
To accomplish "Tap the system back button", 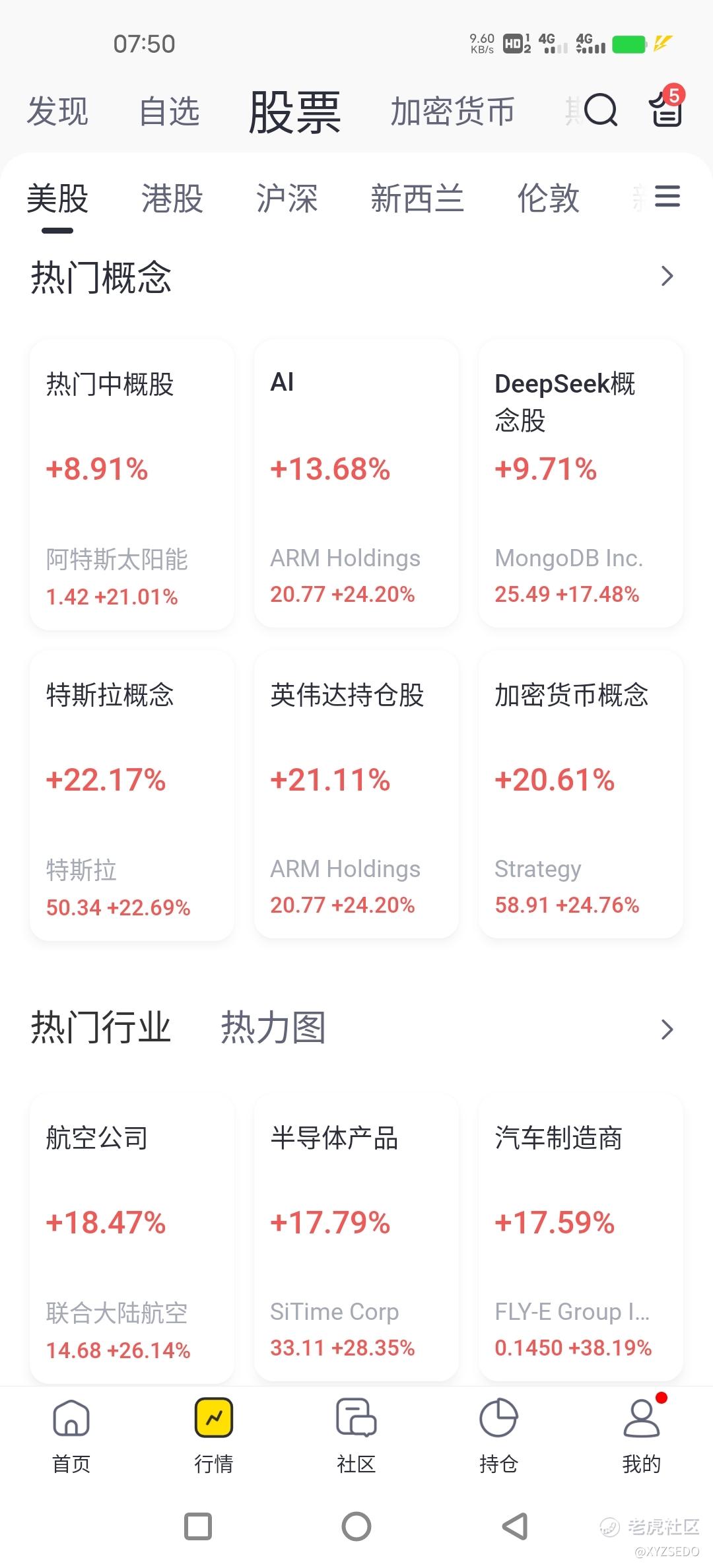I will point(515,1526).
